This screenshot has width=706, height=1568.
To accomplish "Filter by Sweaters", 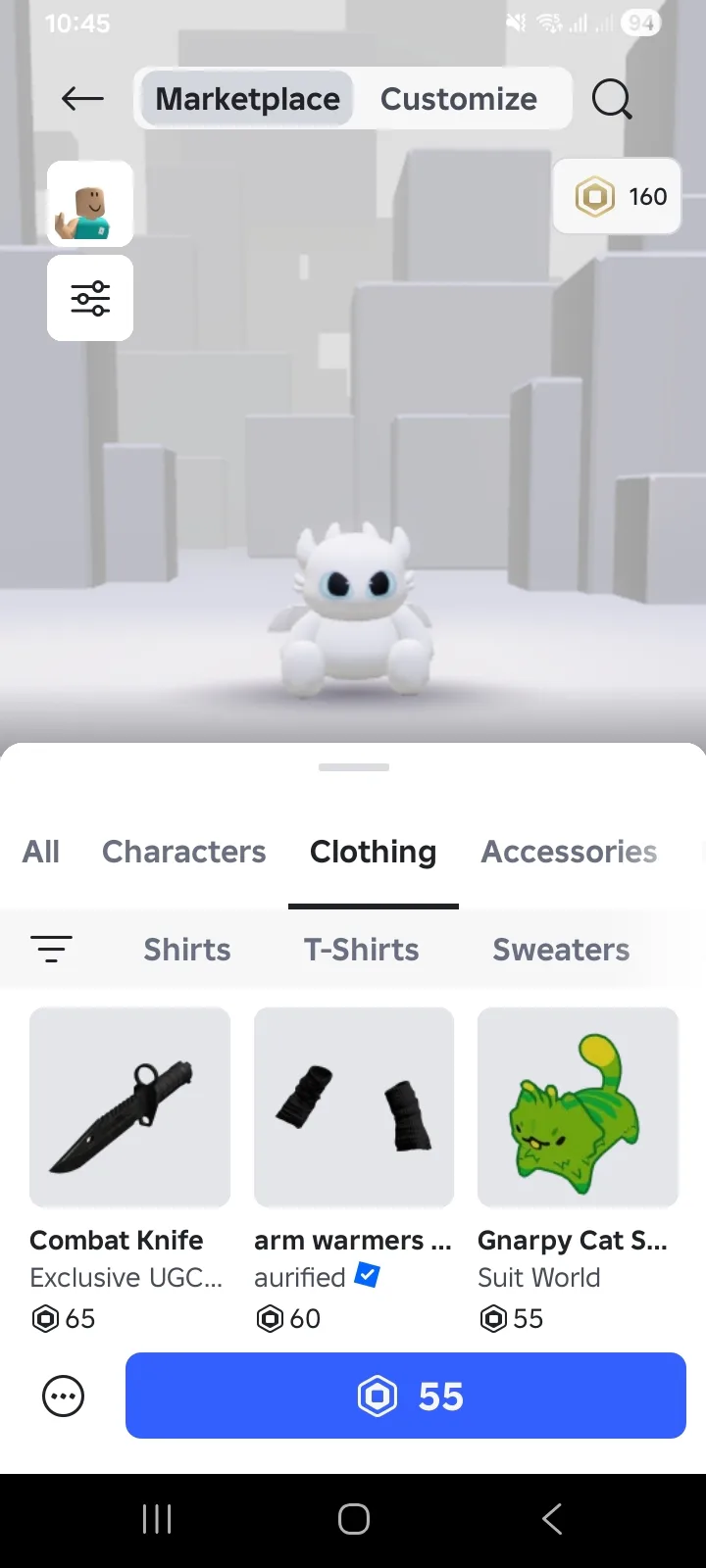I will (561, 949).
